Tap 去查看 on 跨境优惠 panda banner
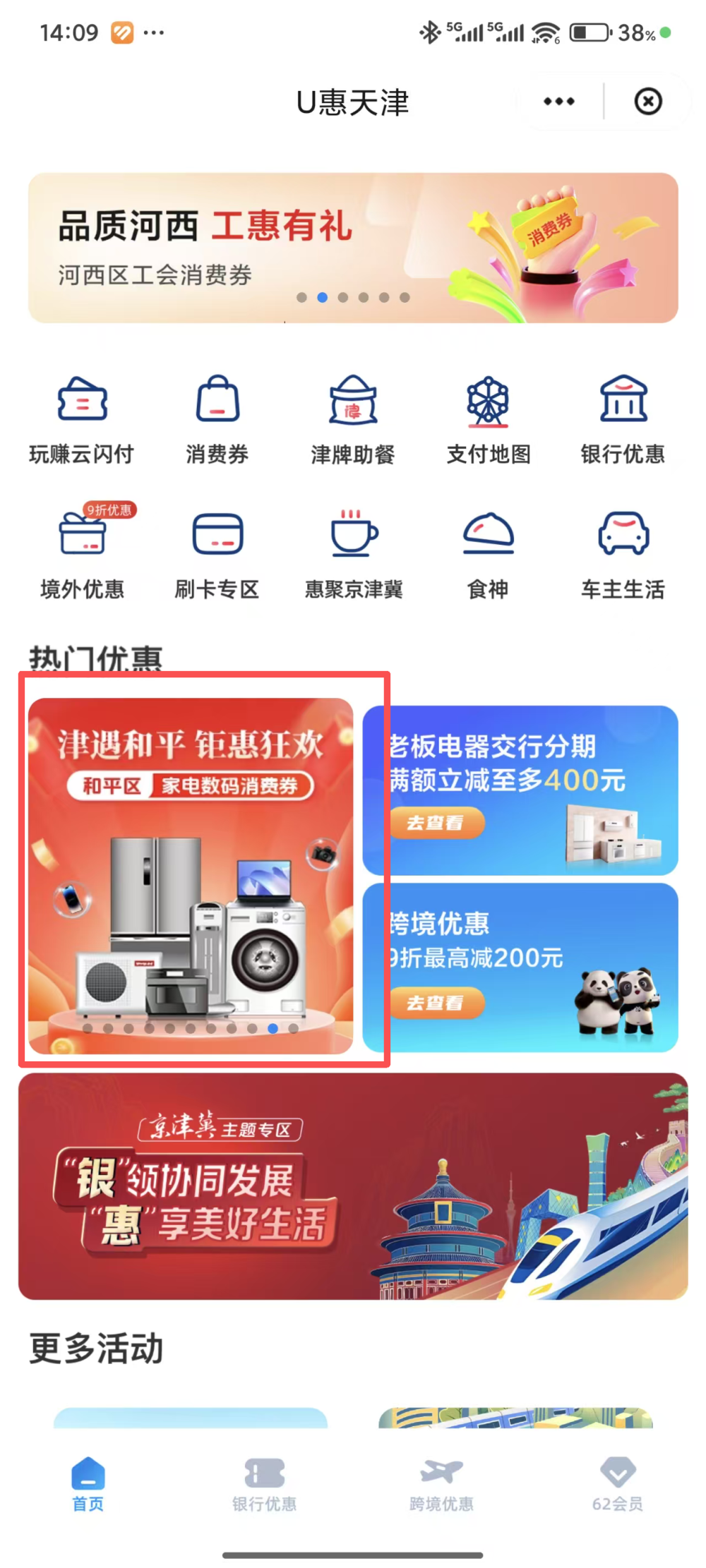 (438, 1003)
